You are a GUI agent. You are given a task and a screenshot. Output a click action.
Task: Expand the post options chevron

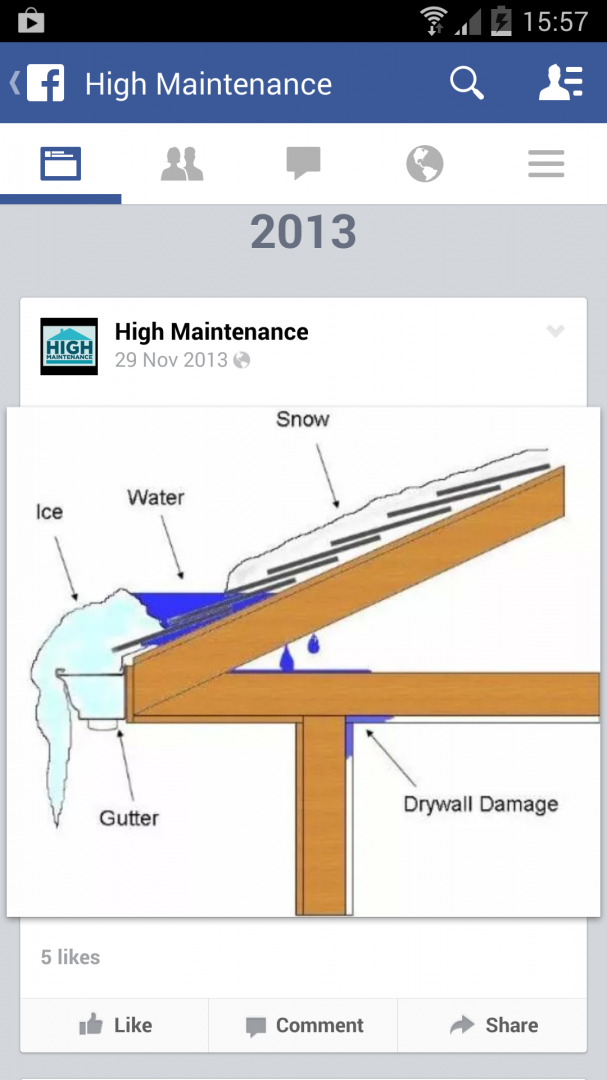click(555, 331)
